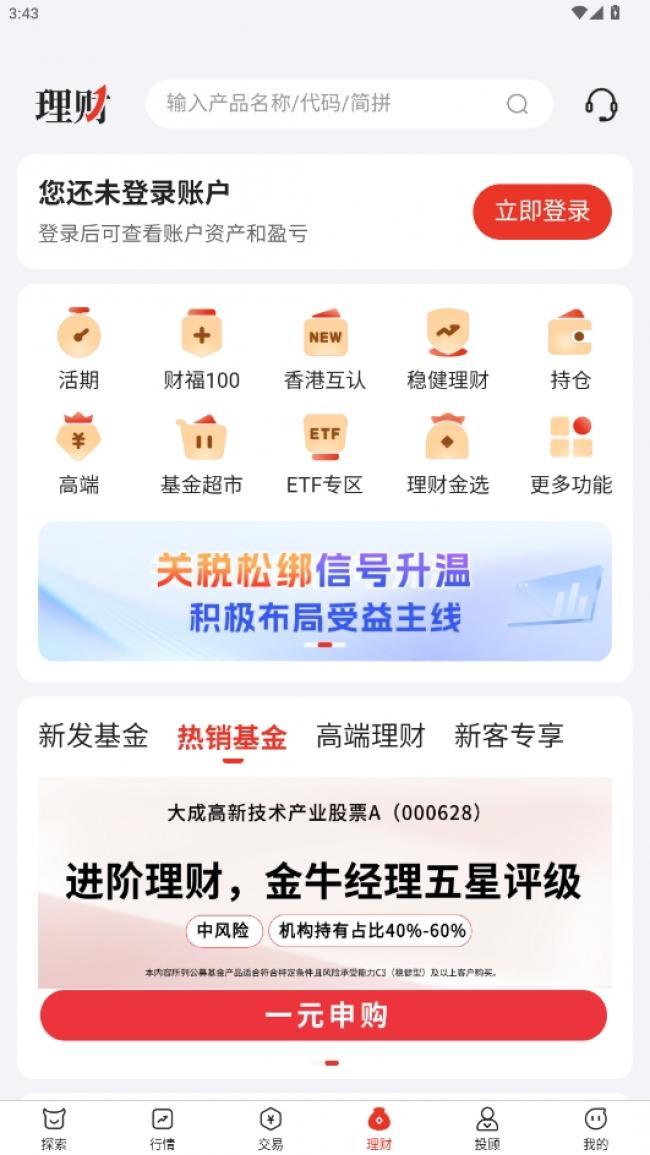Switch to 高端理财 tab
This screenshot has height=1155, width=650.
371,736
